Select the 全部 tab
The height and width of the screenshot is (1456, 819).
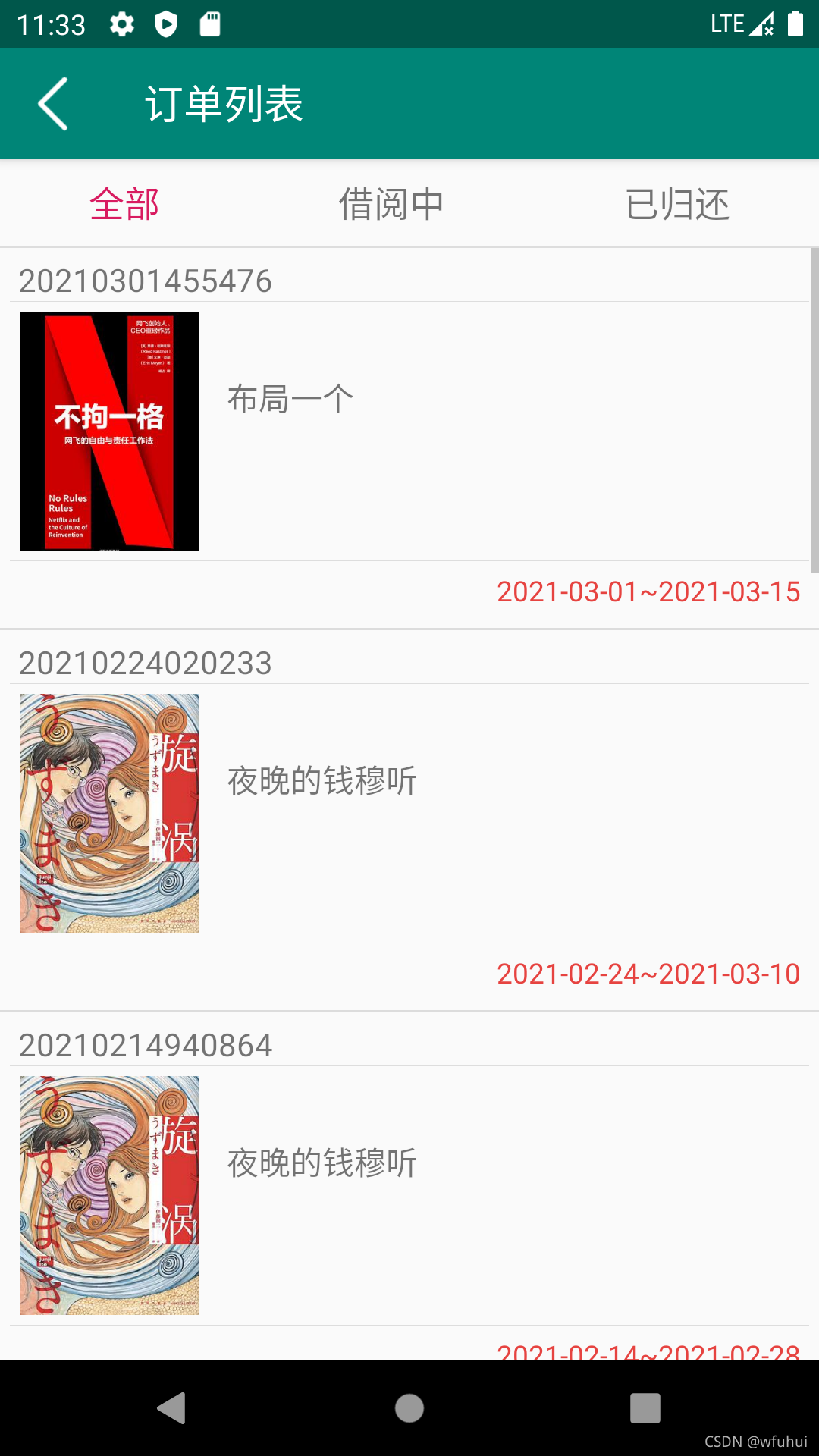pyautogui.click(x=124, y=205)
